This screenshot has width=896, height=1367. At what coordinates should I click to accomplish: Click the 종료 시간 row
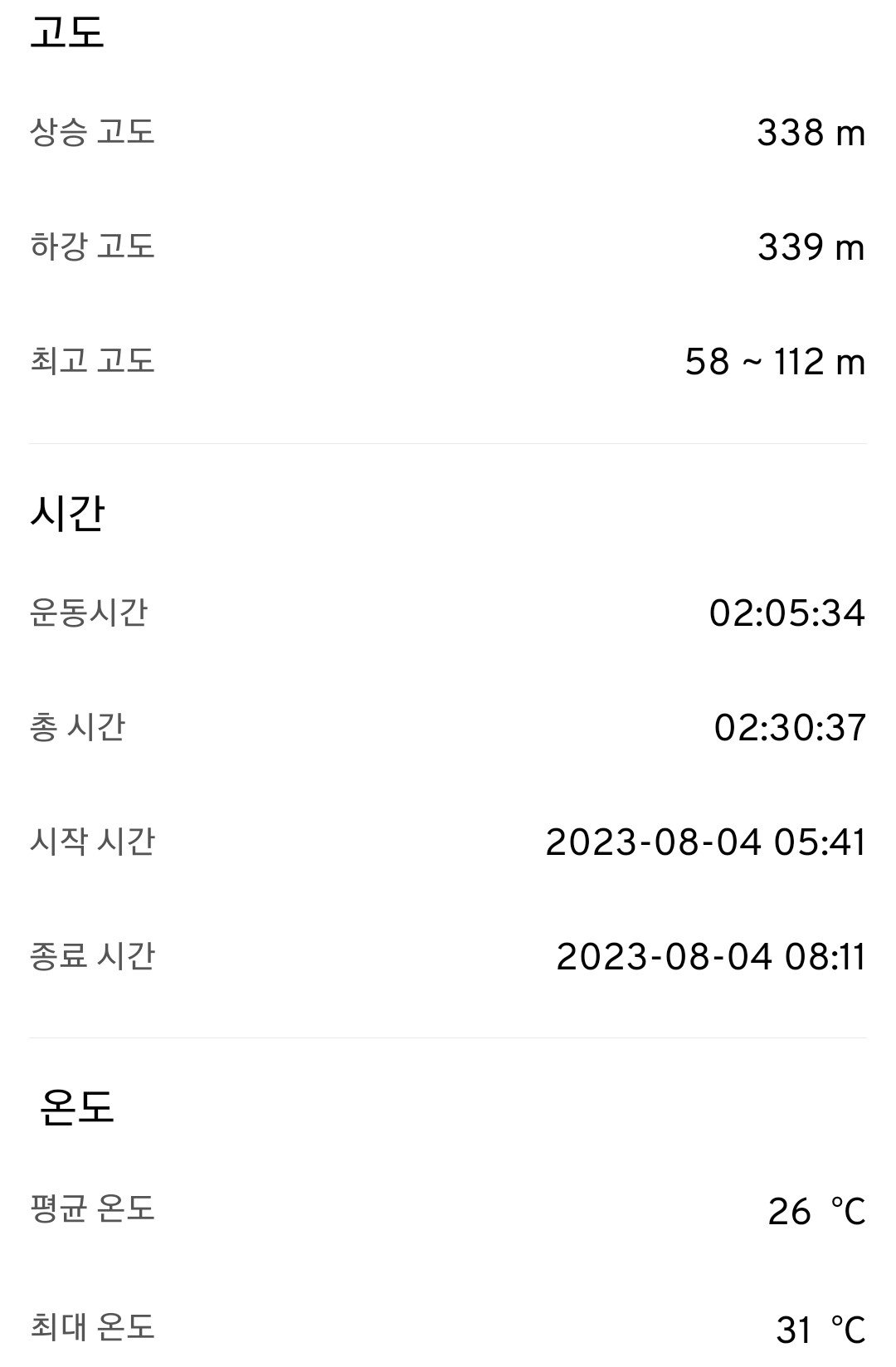[93, 959]
